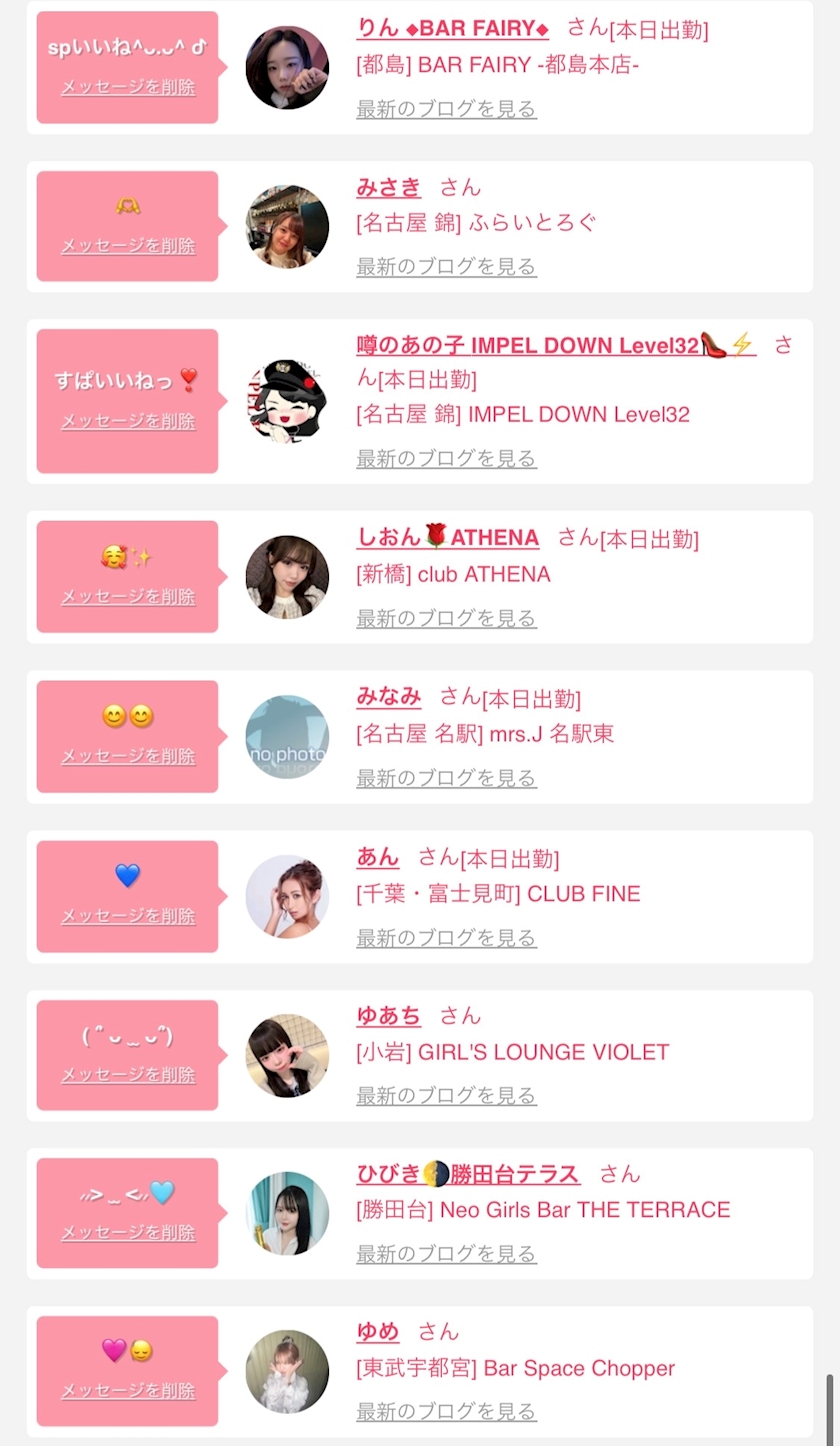
Task: Delete the すぱいいねっ message
Action: [x=128, y=421]
